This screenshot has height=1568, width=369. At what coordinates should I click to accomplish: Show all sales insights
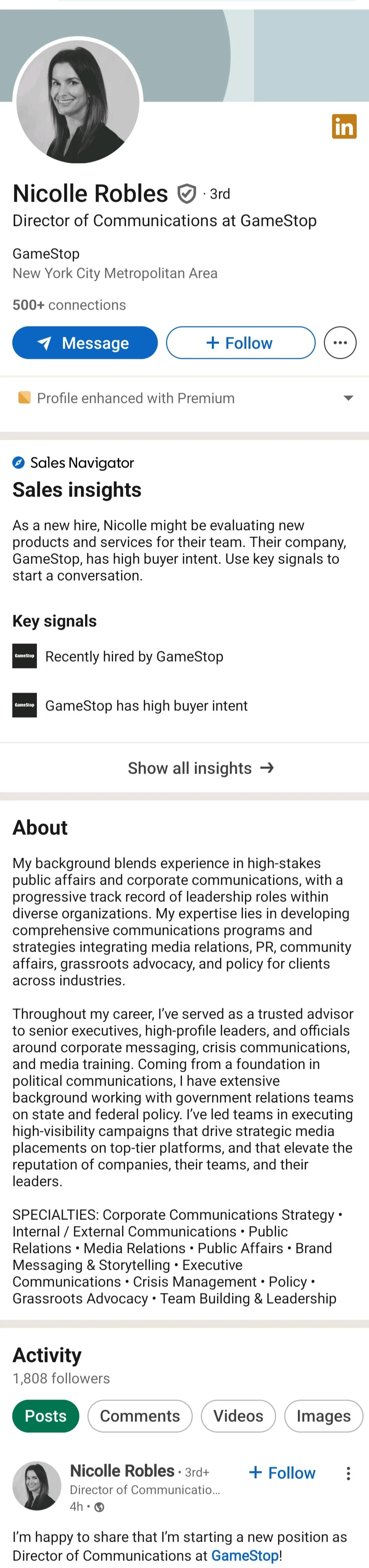pos(200,768)
